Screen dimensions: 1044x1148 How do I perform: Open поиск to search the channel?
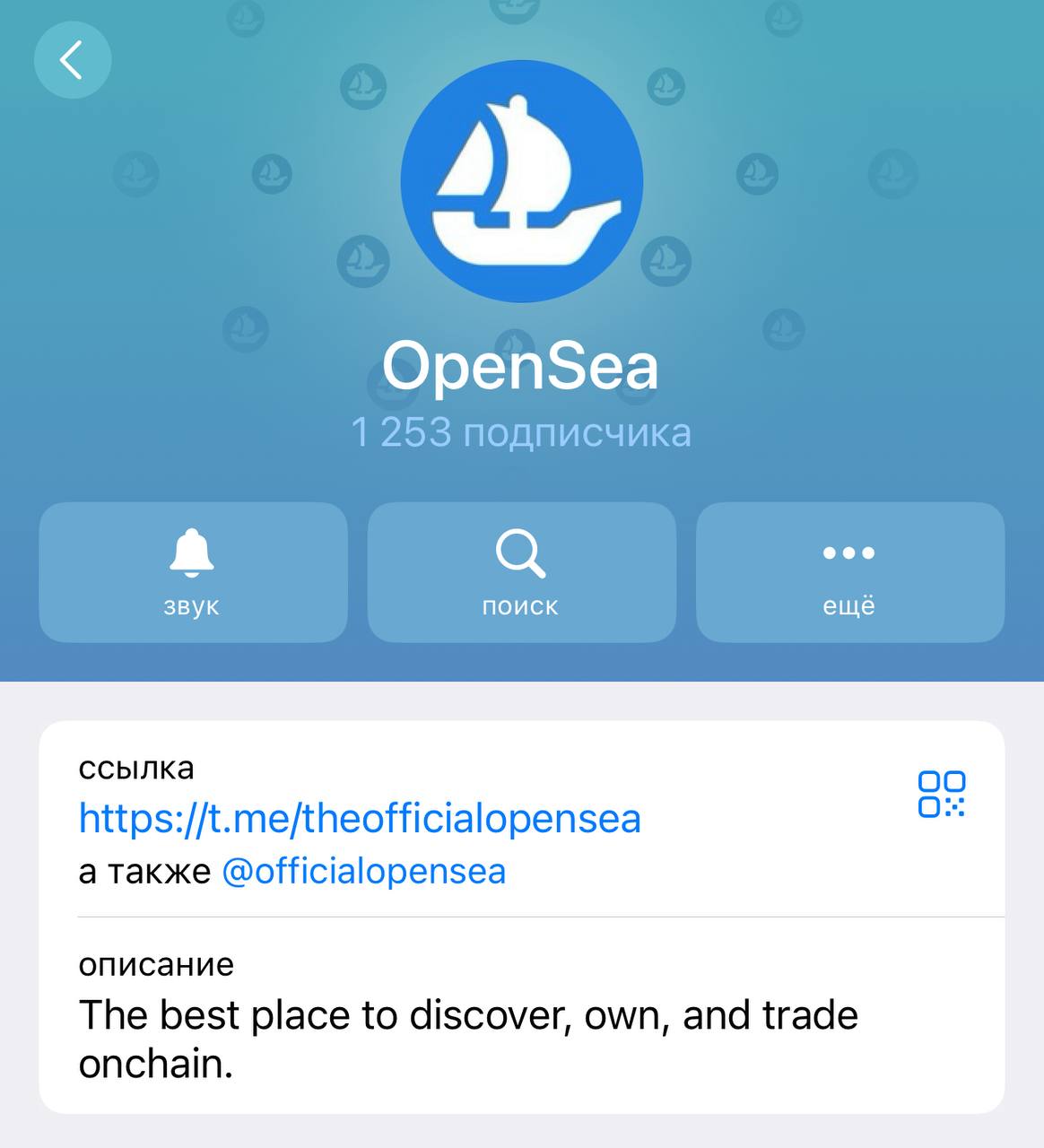pos(521,572)
